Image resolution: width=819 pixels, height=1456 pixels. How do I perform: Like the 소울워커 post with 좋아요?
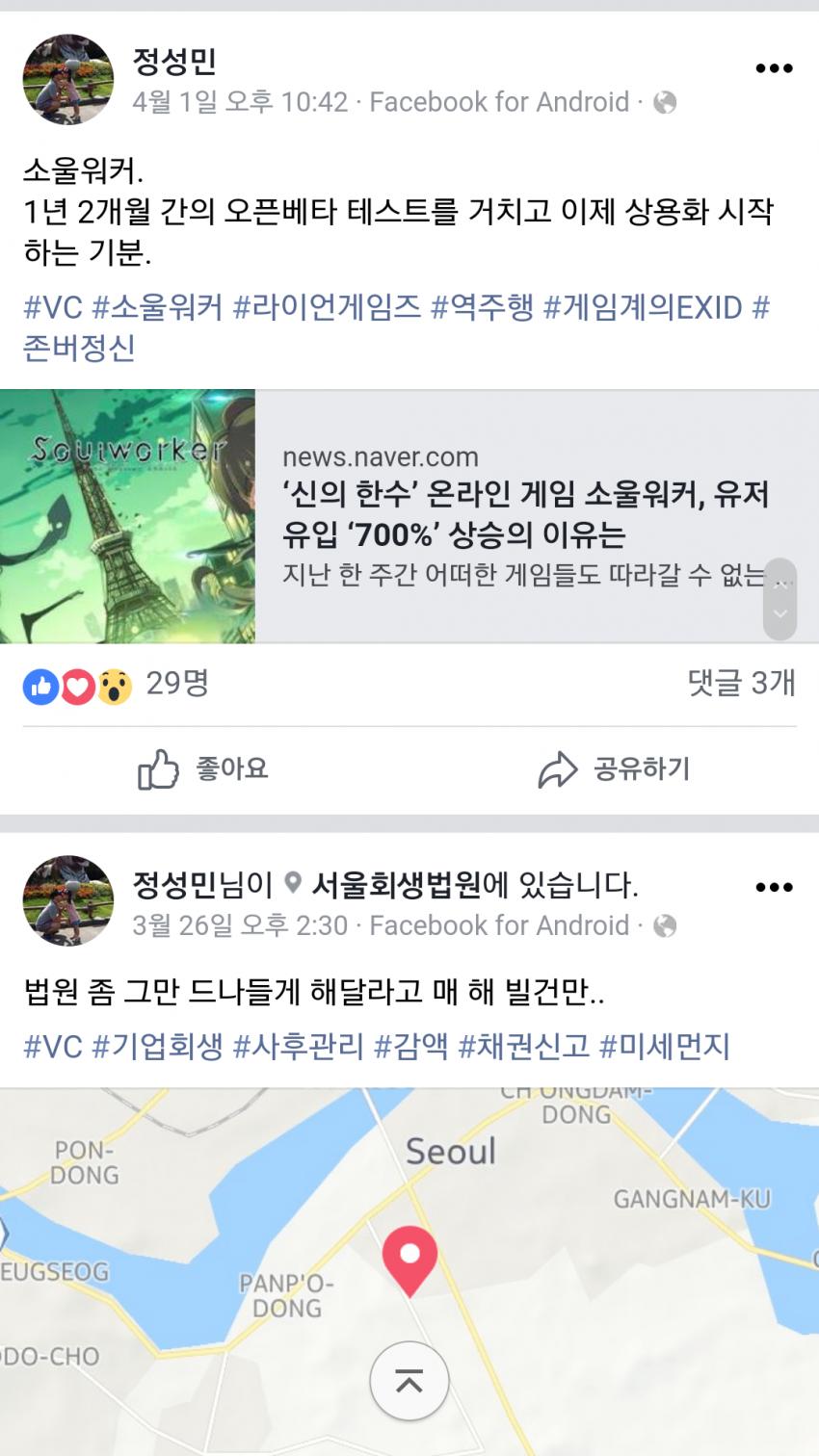203,768
